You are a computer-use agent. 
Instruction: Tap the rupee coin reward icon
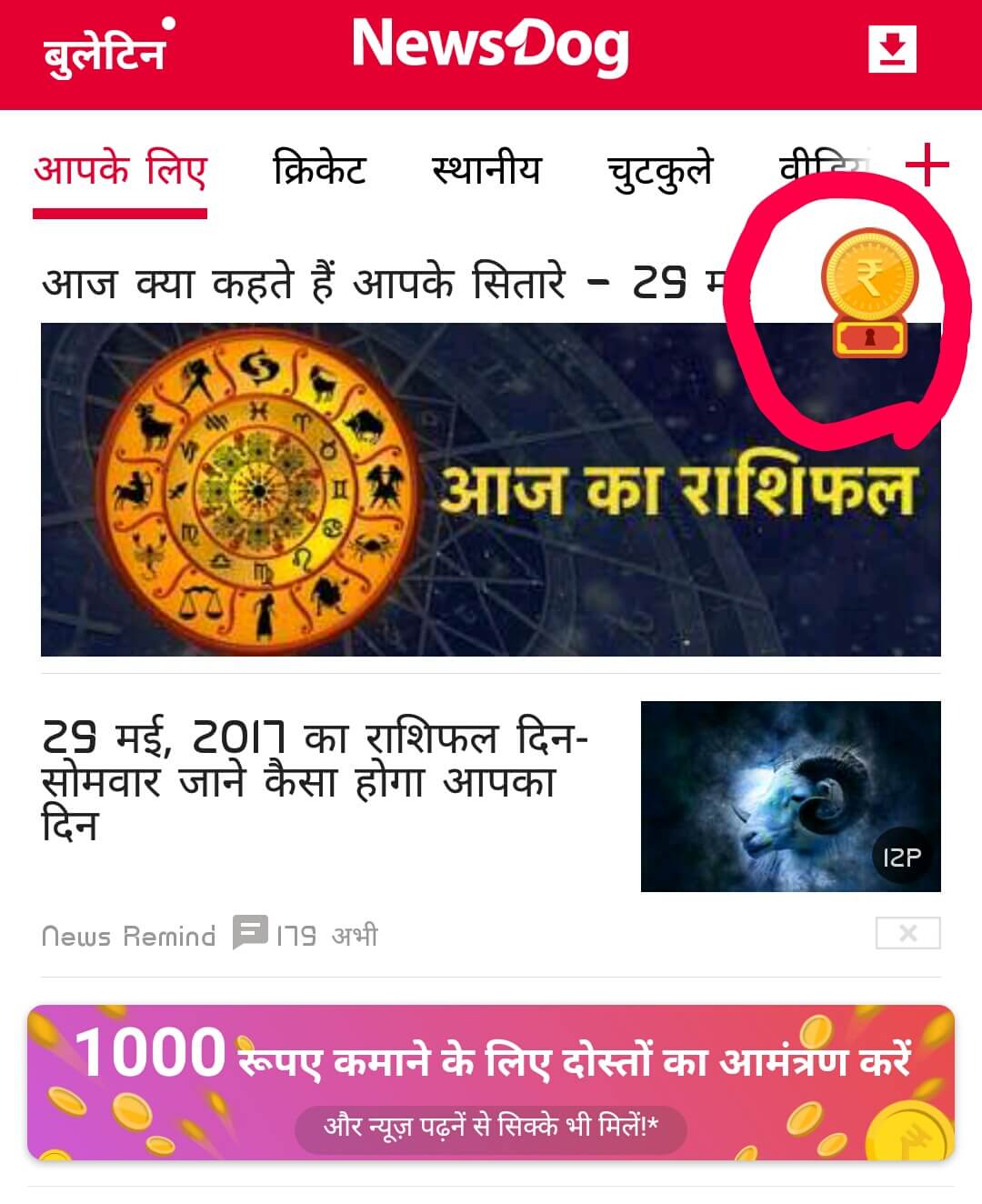(x=869, y=293)
